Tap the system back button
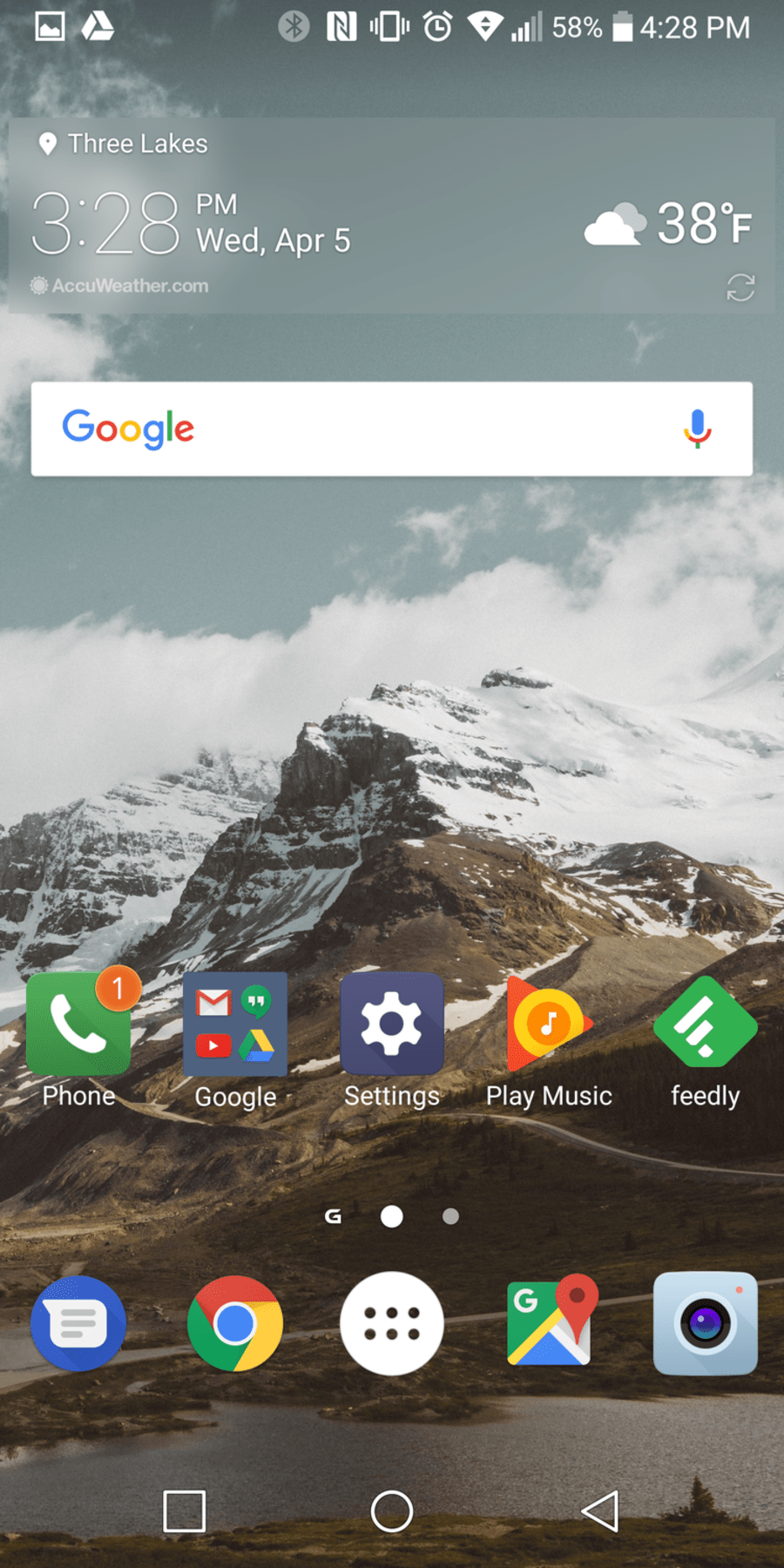 point(600,1511)
